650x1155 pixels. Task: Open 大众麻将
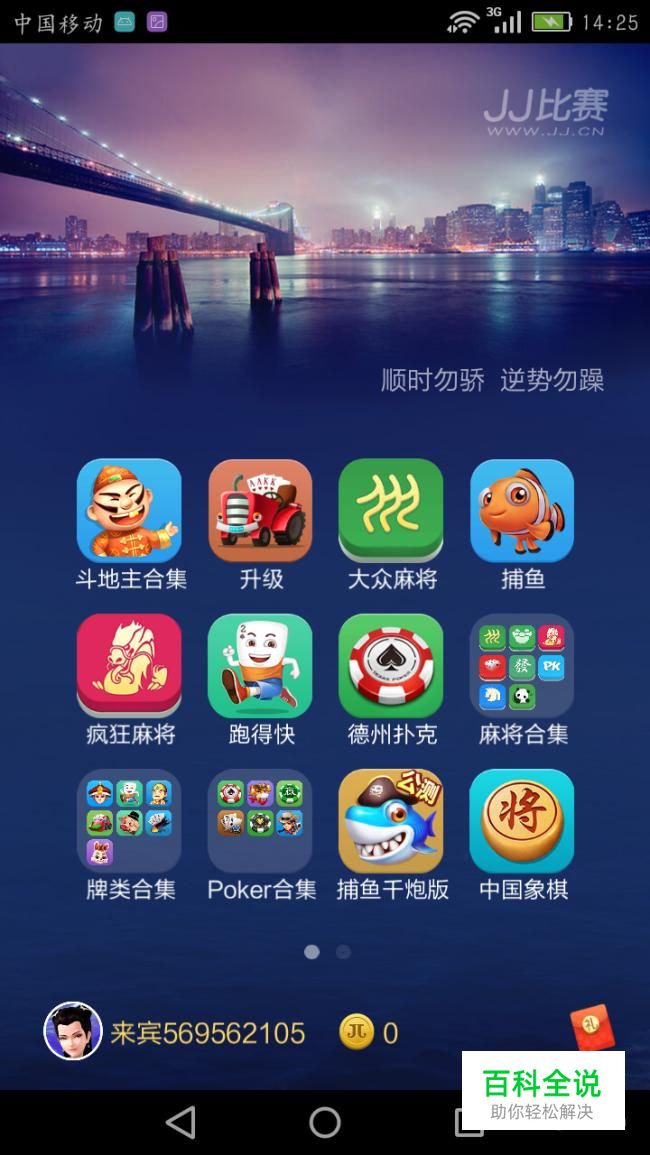(391, 510)
